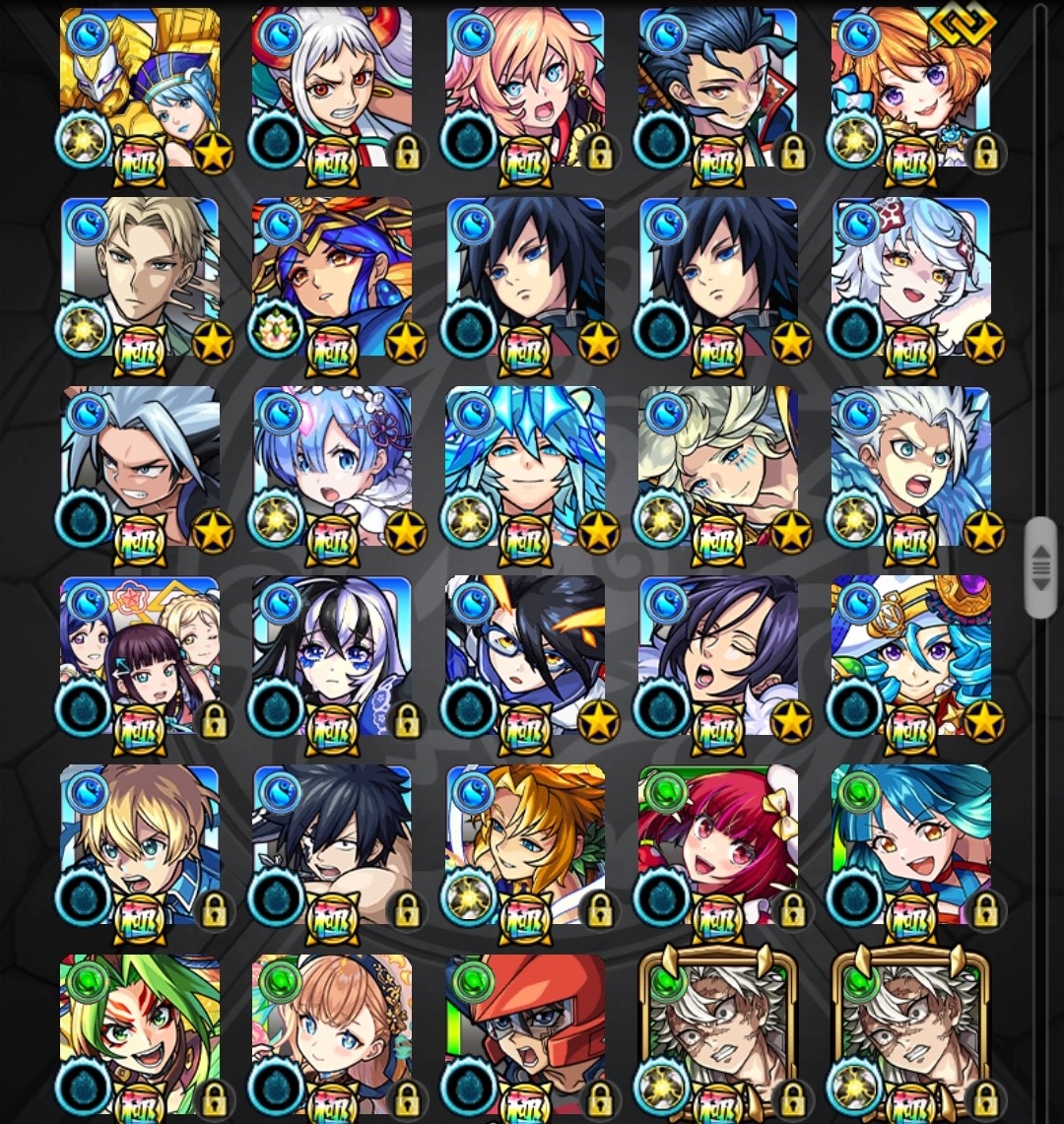Tap the girl with black-and-white split hair
Screen dimensions: 1064x1124
tap(332, 656)
